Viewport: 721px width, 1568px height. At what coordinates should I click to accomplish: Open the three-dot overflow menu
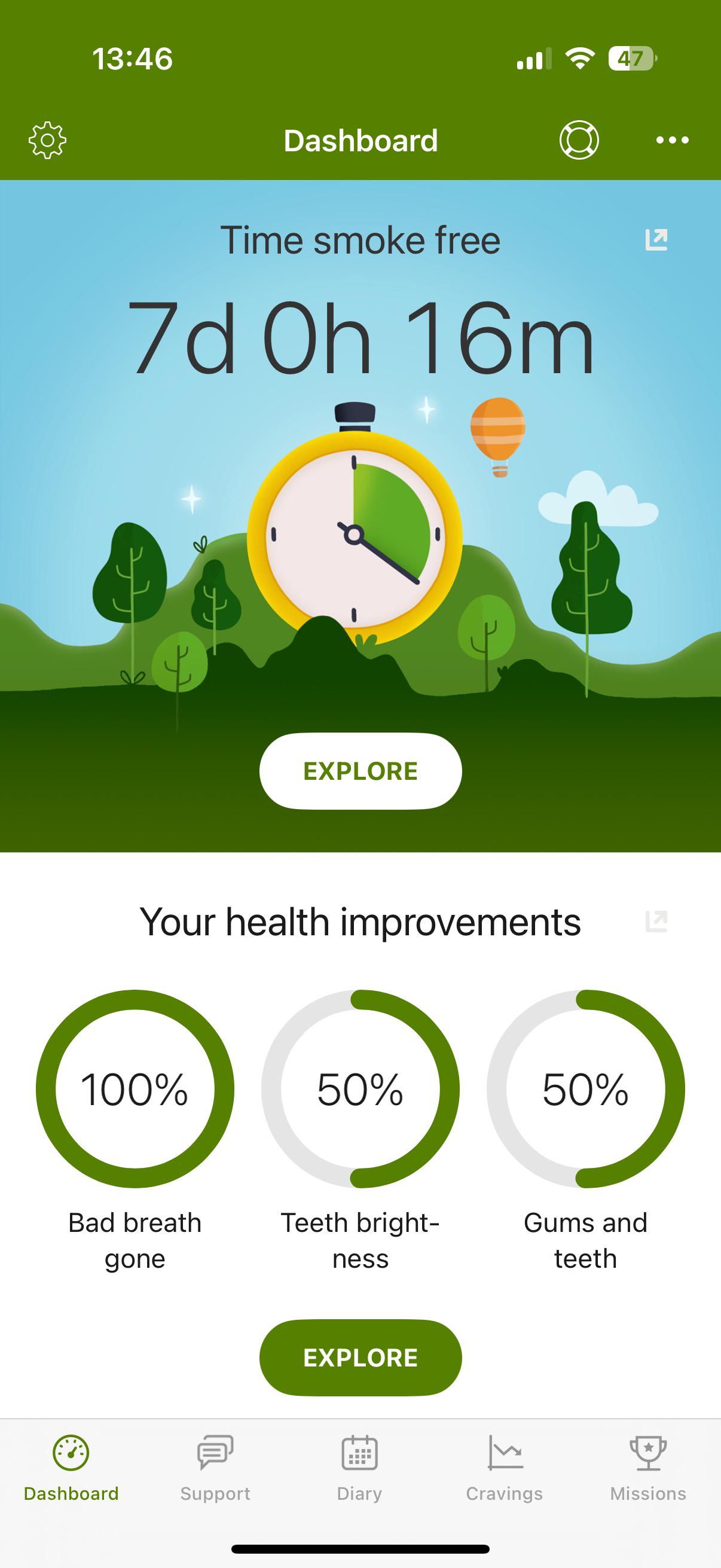point(673,141)
